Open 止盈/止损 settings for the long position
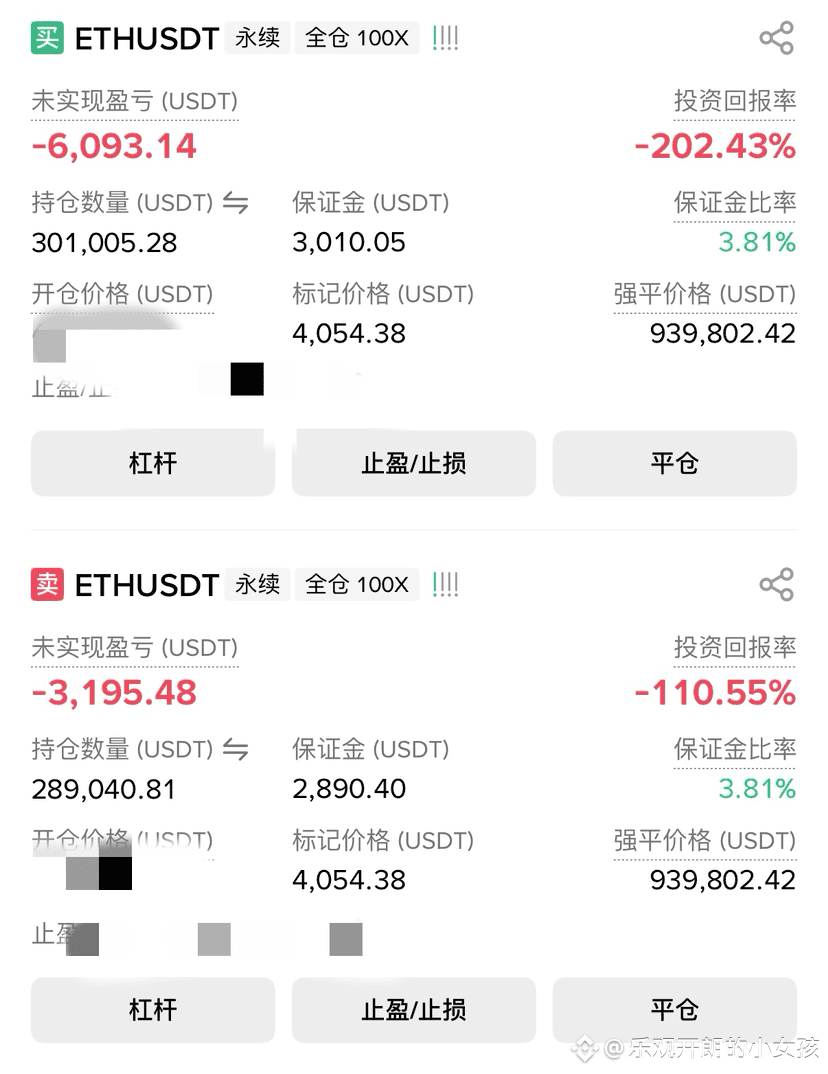This screenshot has height=1074, width=828. coord(413,463)
